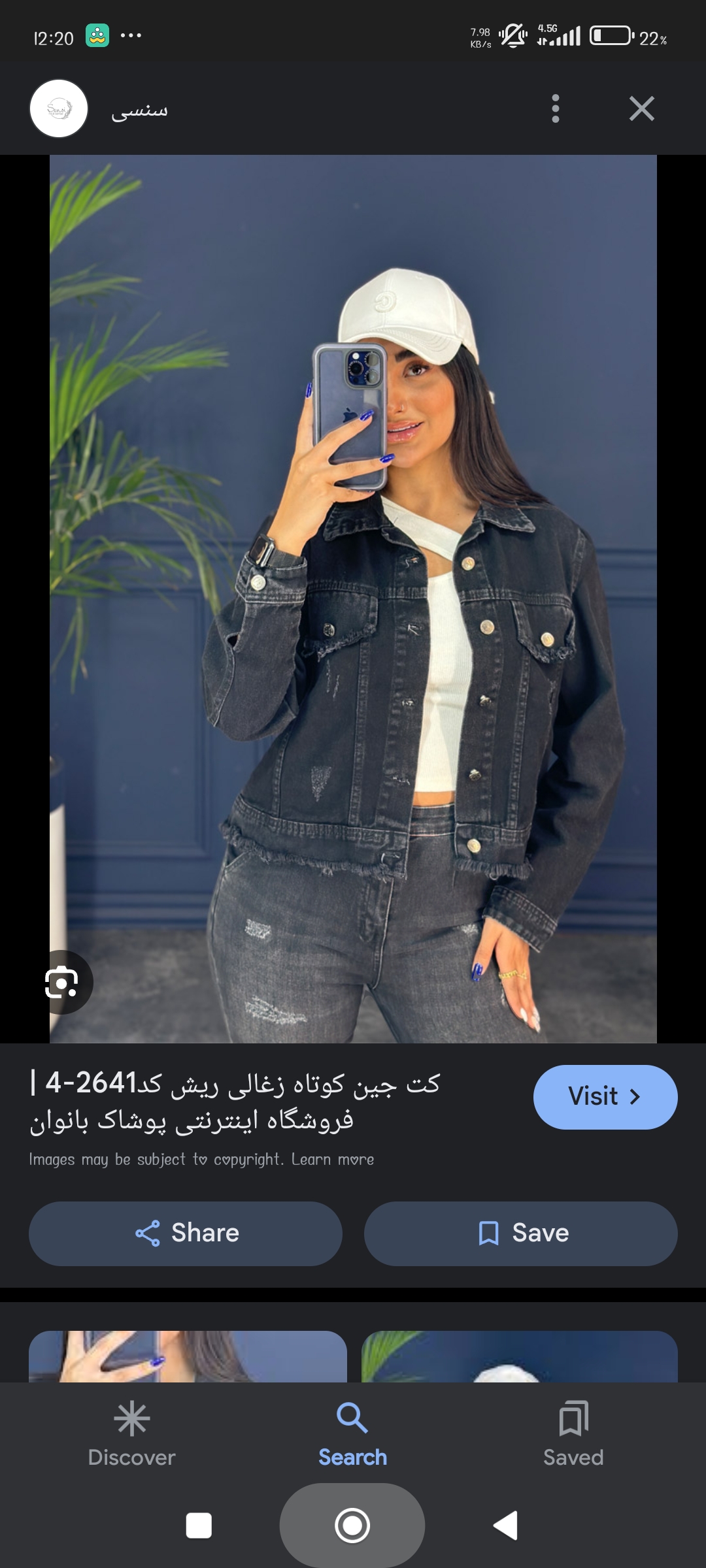Visit the source website
Image resolution: width=706 pixels, height=1568 pixels.
point(605,1097)
